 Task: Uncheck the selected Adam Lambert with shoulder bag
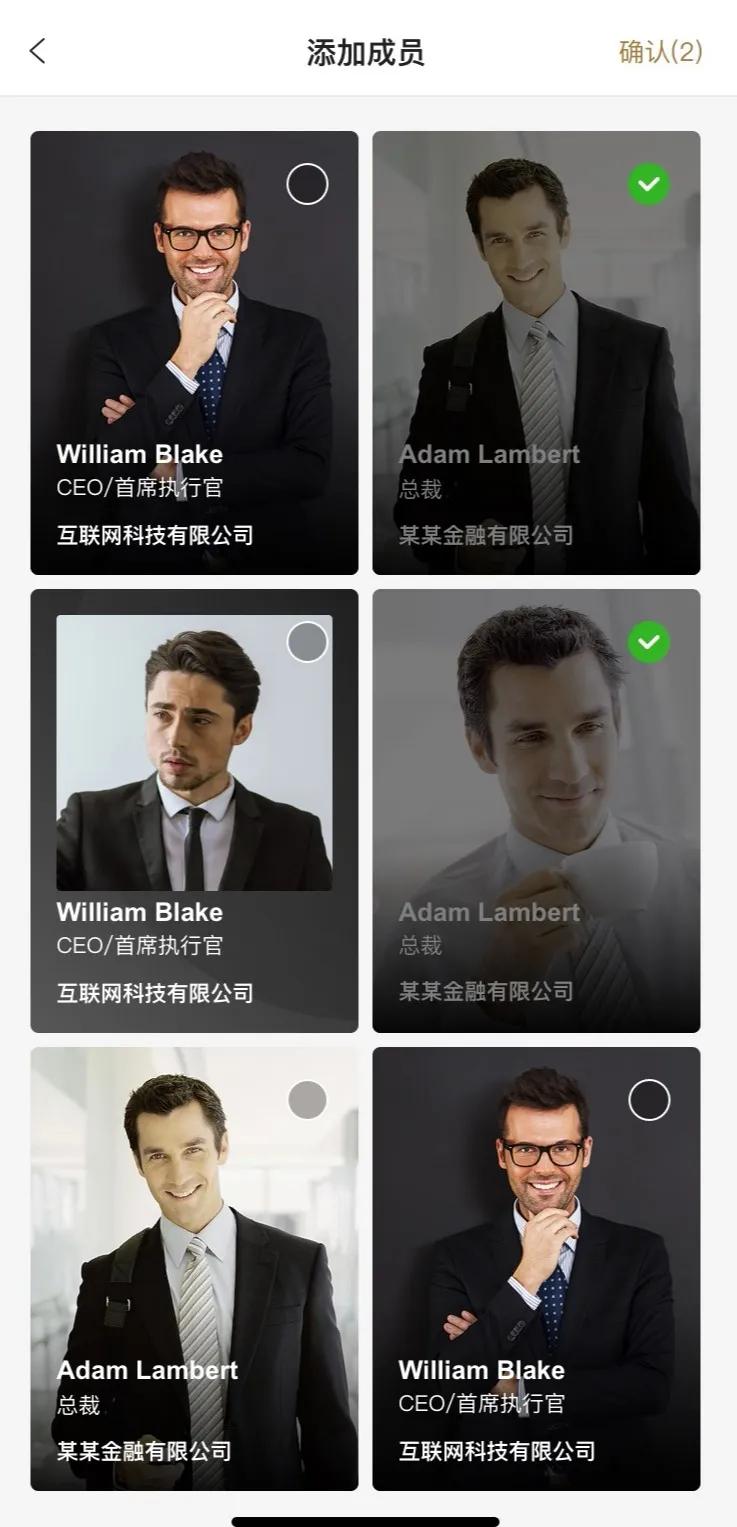649,184
